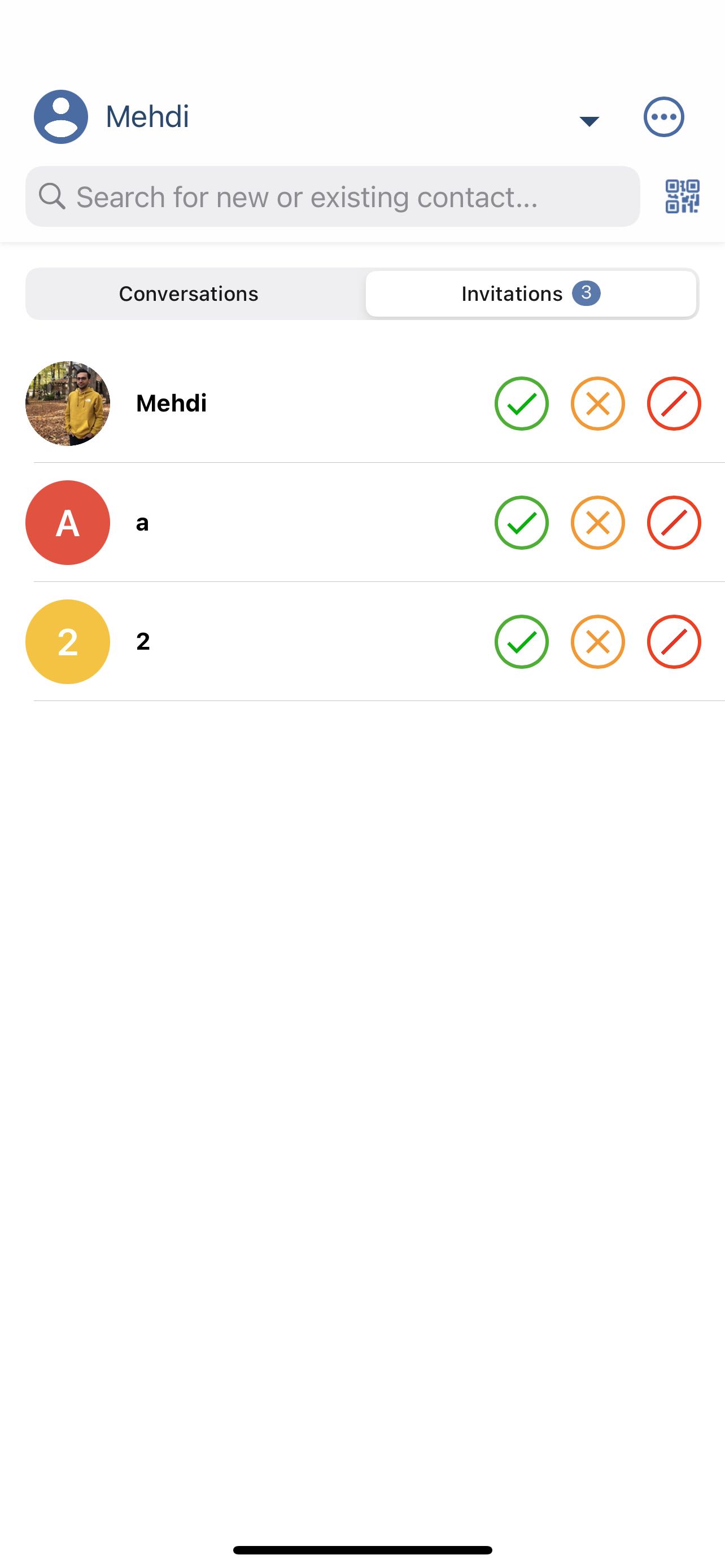Refuse invitation from contact a
Image resolution: width=725 pixels, height=1568 pixels.
(598, 523)
